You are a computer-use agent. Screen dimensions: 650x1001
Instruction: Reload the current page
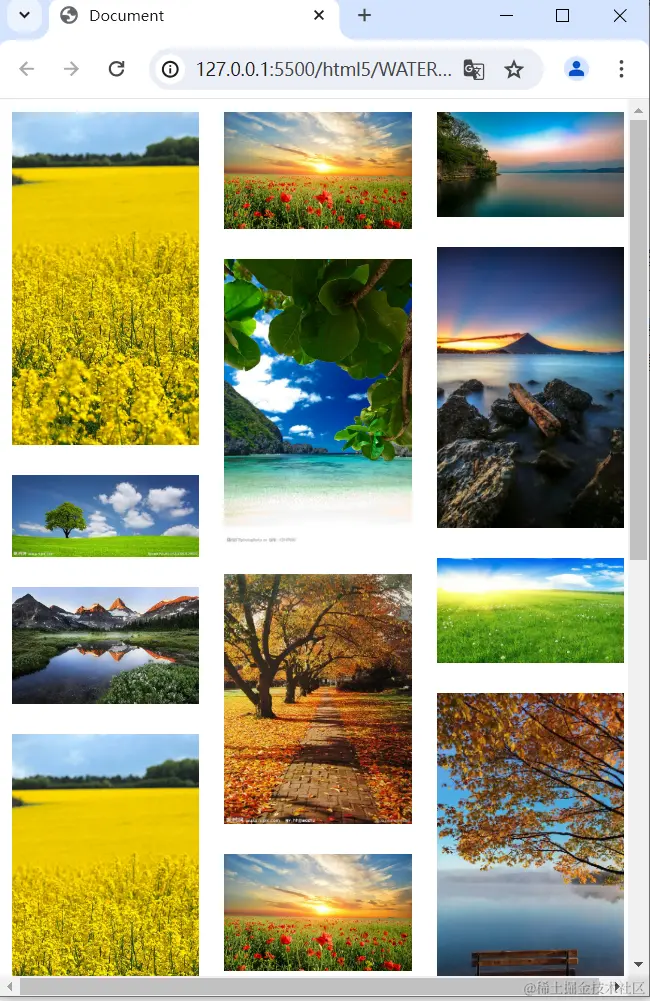click(116, 69)
